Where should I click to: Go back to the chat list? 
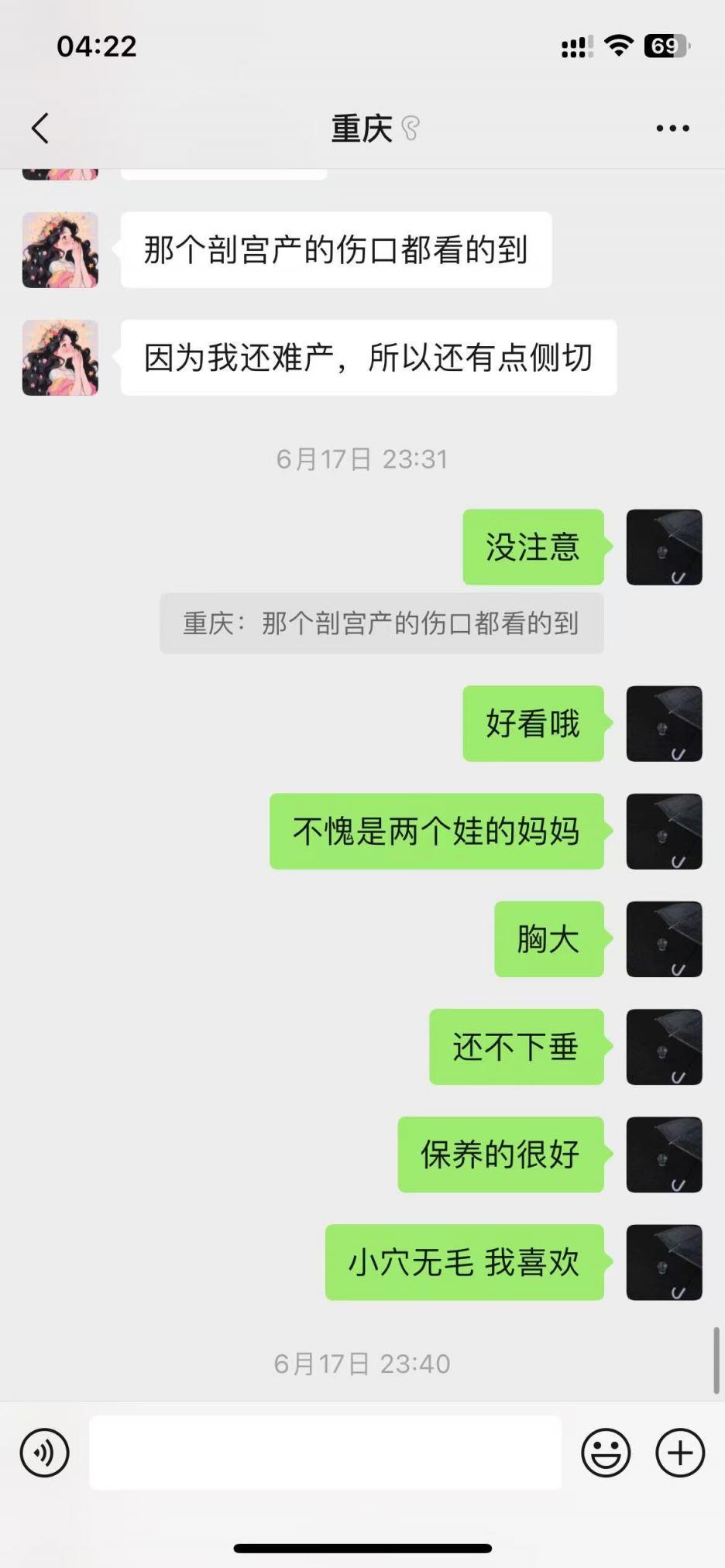pos(41,129)
